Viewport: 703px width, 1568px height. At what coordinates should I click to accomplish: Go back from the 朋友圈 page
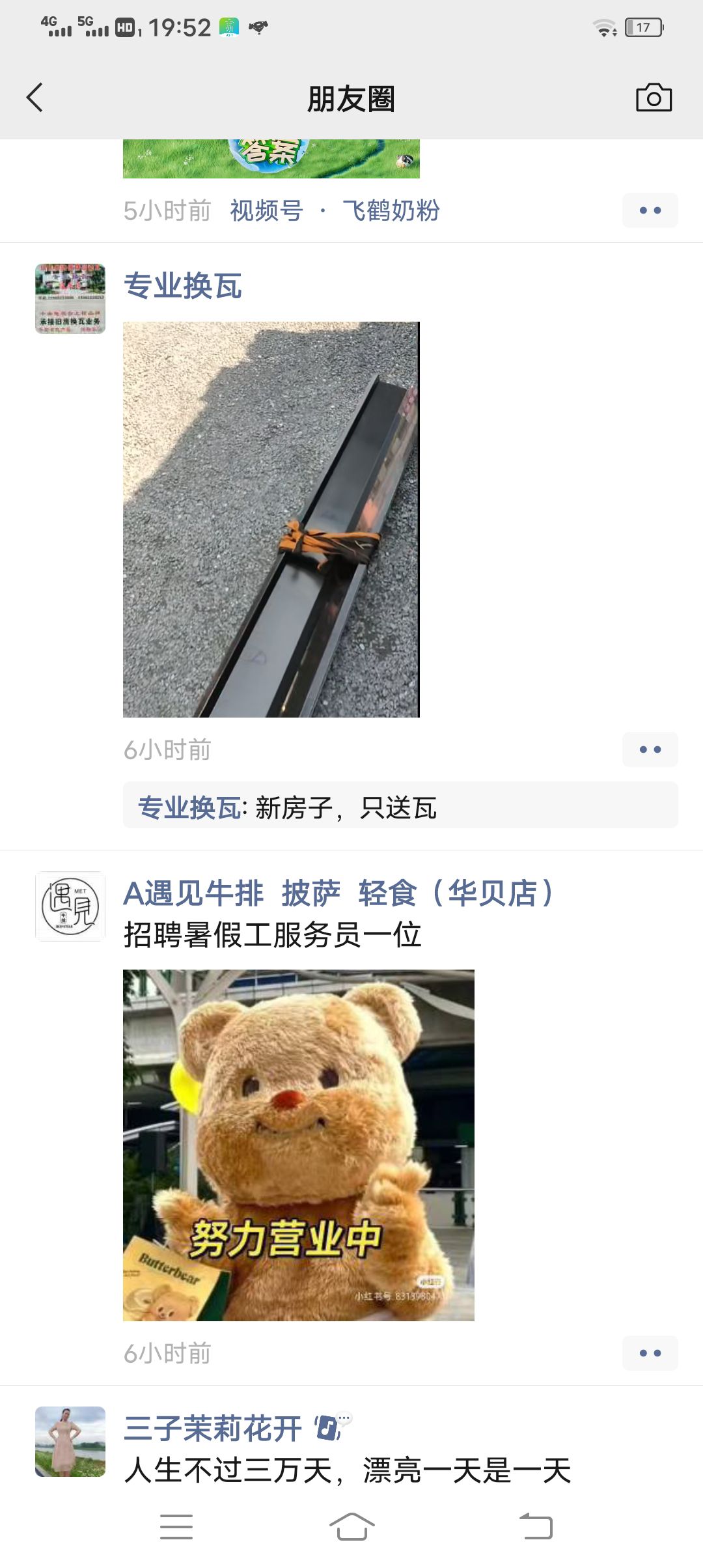(35, 98)
